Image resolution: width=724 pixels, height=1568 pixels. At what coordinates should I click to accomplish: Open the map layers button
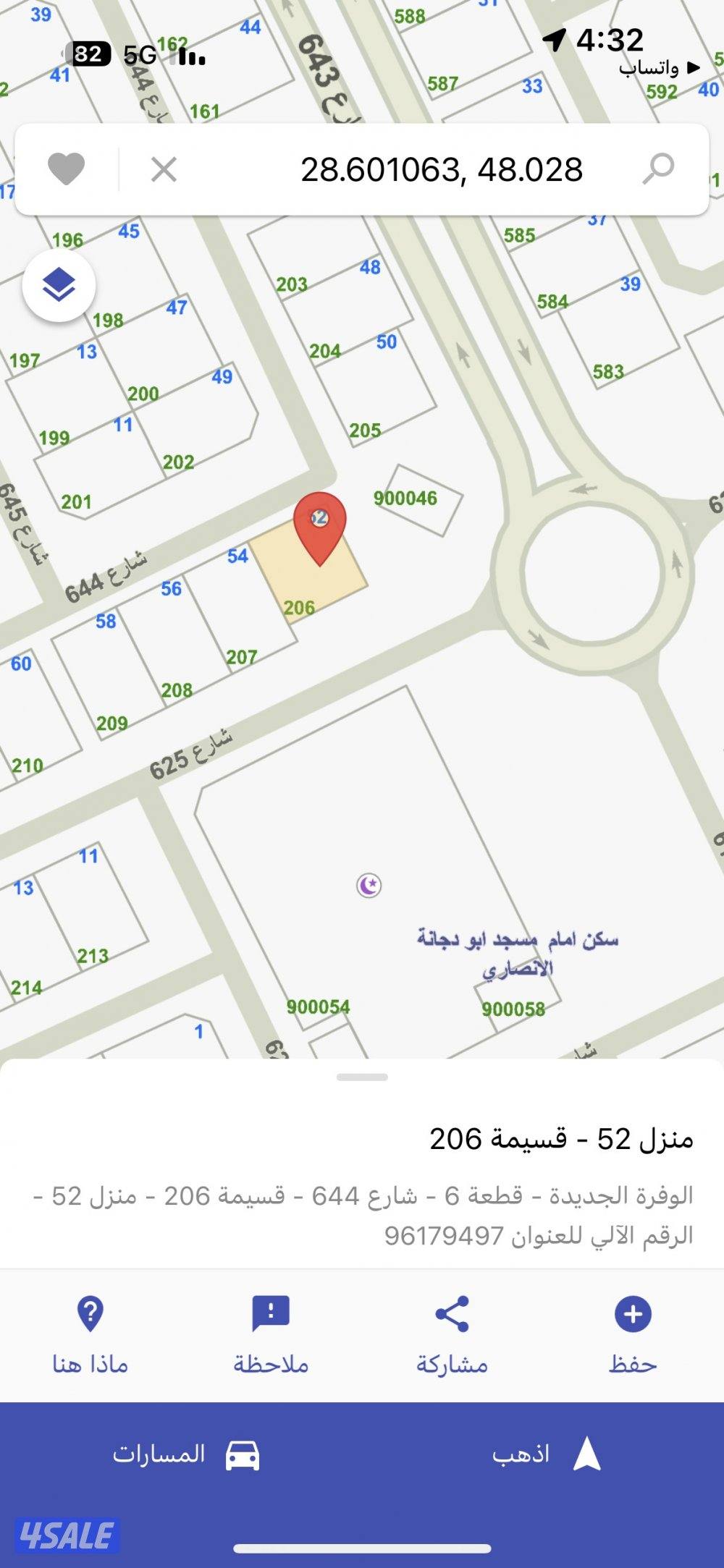59,285
